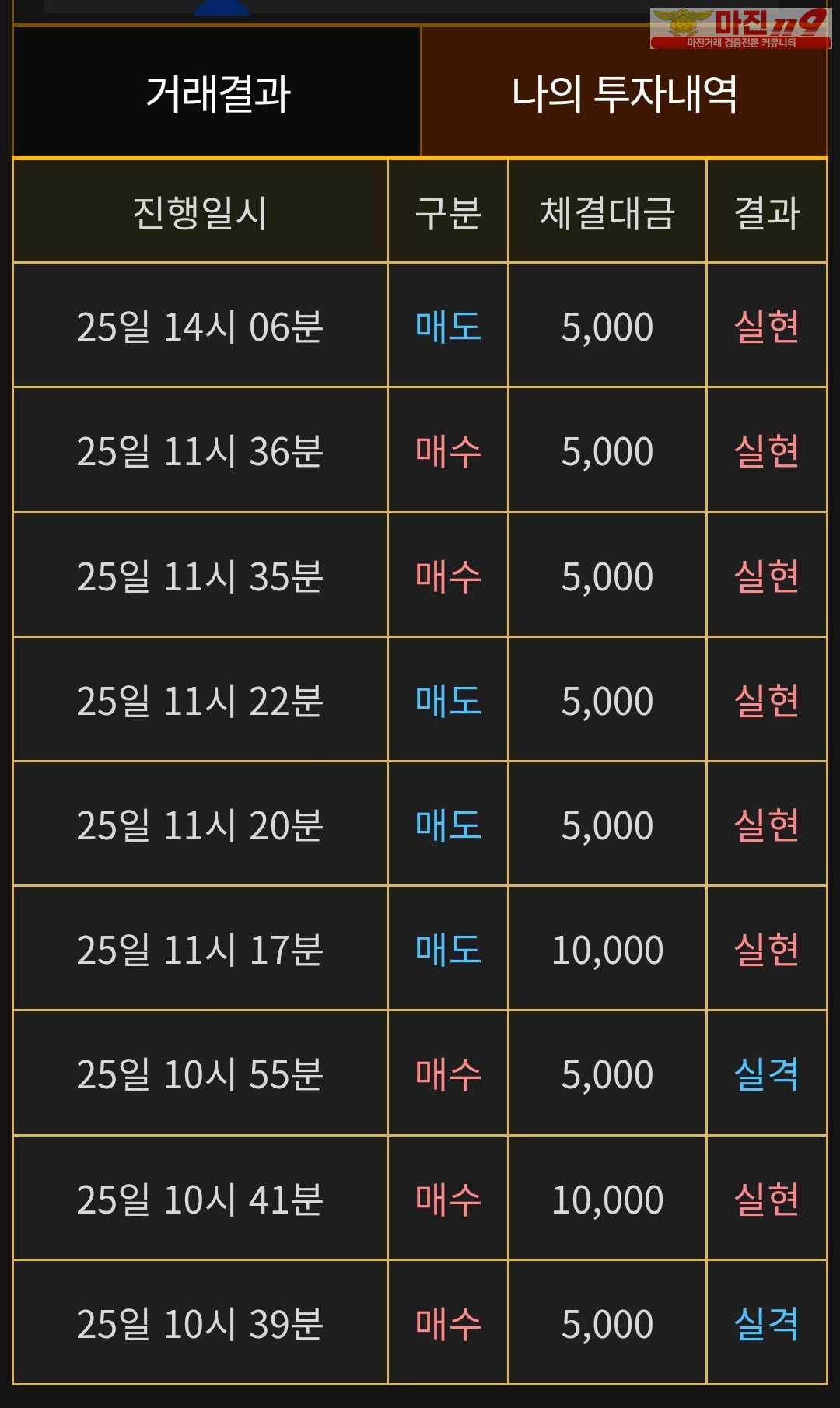This screenshot has height=1408, width=840.
Task: Open the 나의 투자내역 tab
Action: point(624,93)
